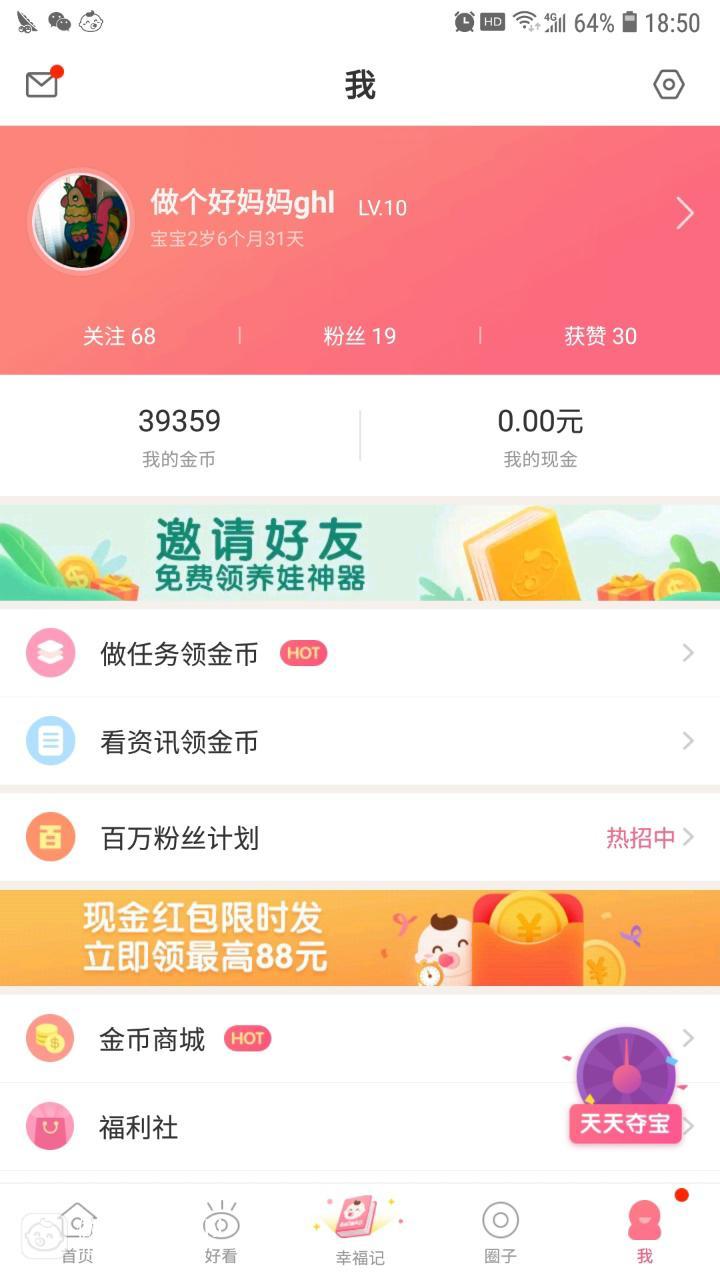Tap the 现金红包限时发 red packet banner
720x1280 pixels.
360,938
